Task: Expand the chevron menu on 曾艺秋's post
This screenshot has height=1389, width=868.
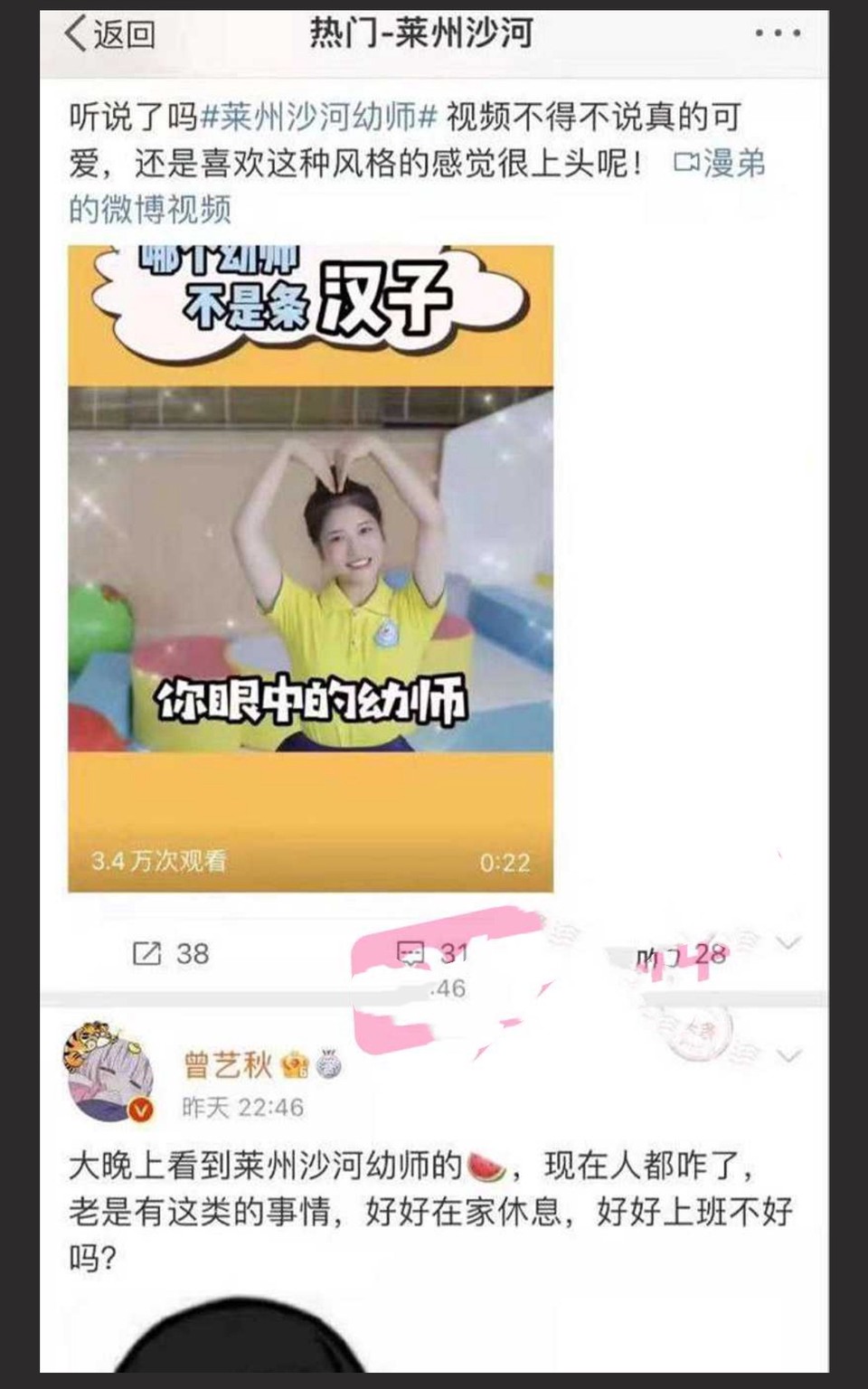Action: (x=788, y=1056)
